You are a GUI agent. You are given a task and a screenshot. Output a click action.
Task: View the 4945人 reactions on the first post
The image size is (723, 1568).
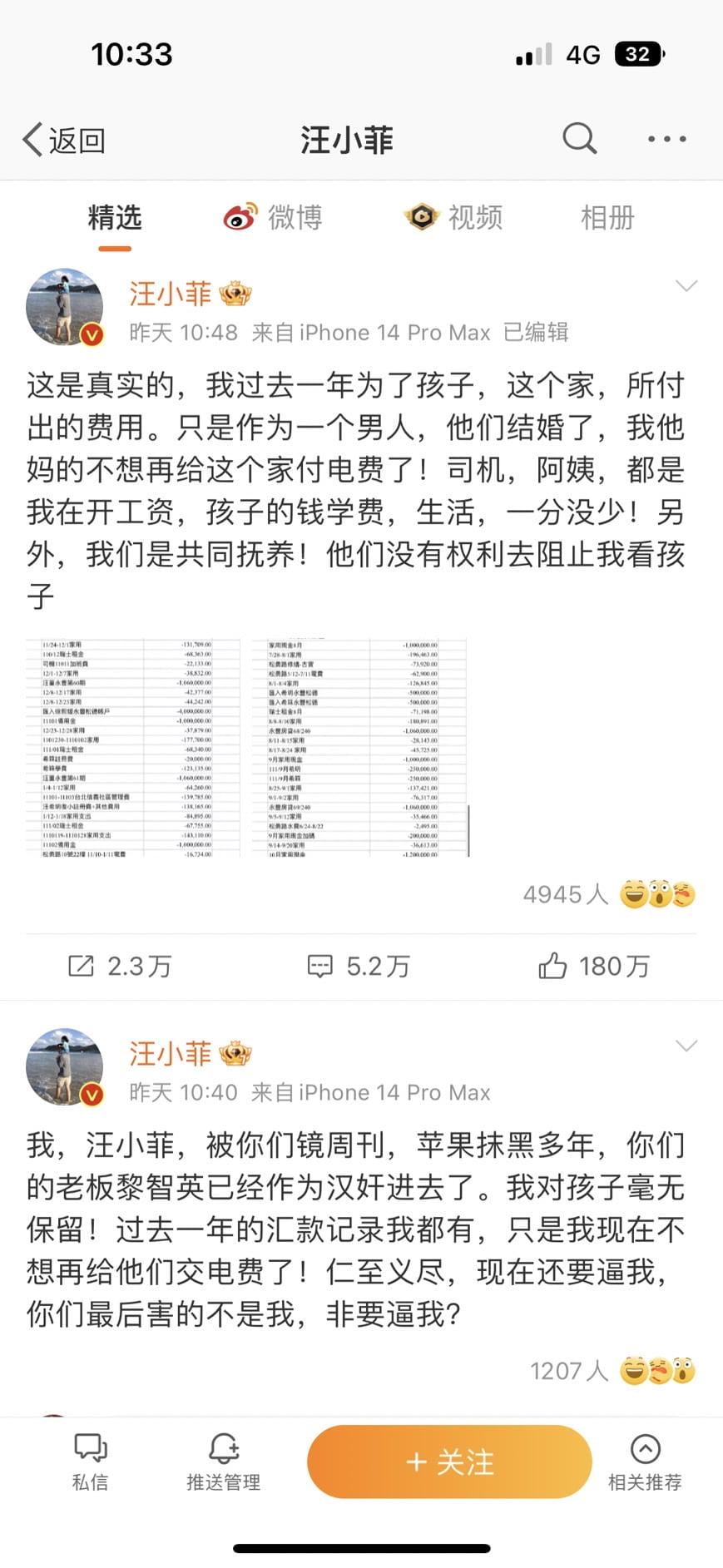click(607, 894)
